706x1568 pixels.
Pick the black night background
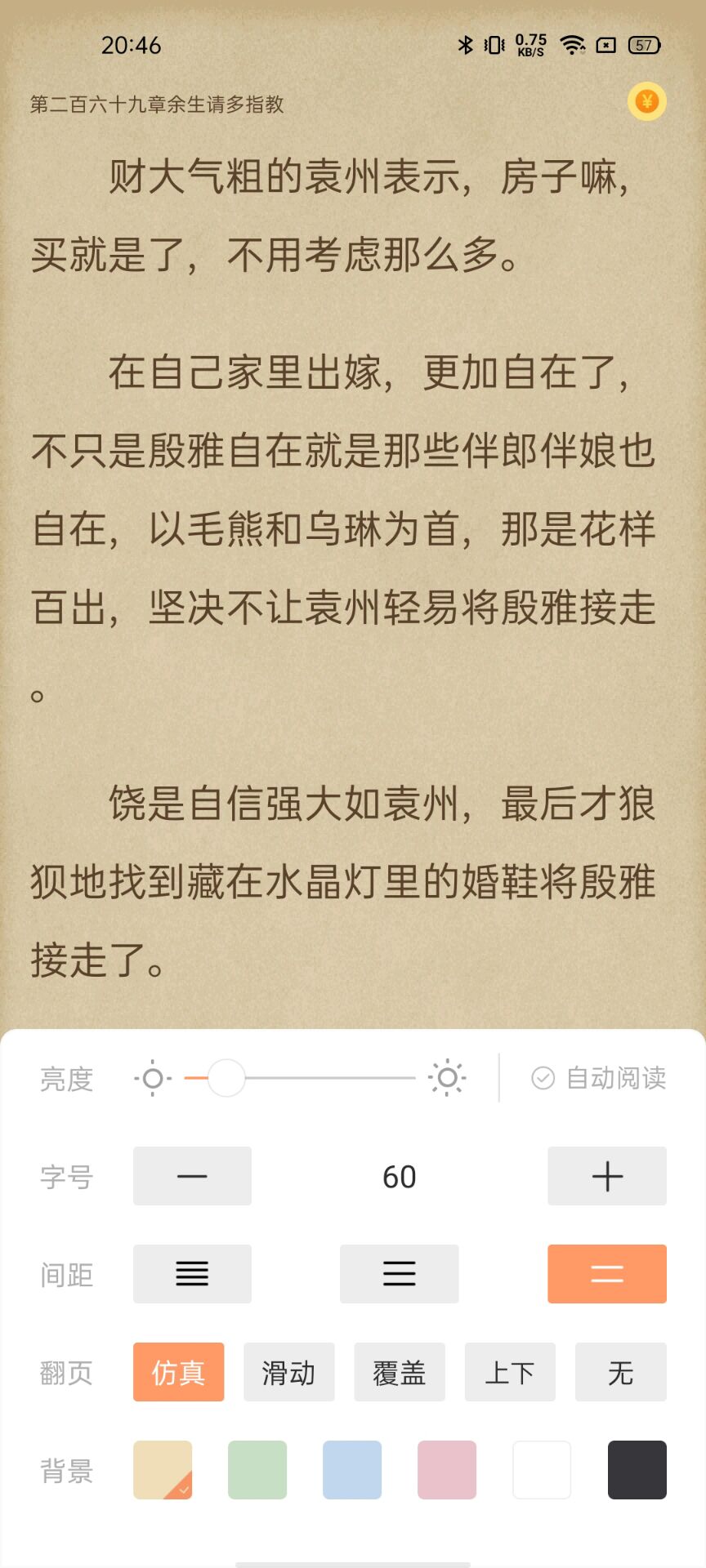coord(637,1470)
